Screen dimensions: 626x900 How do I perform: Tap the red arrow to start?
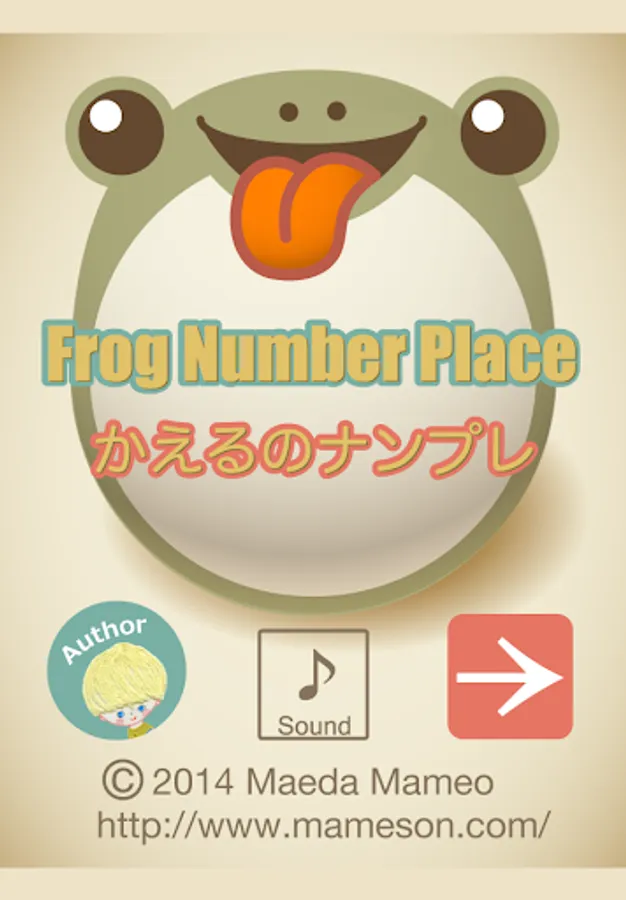(x=510, y=676)
